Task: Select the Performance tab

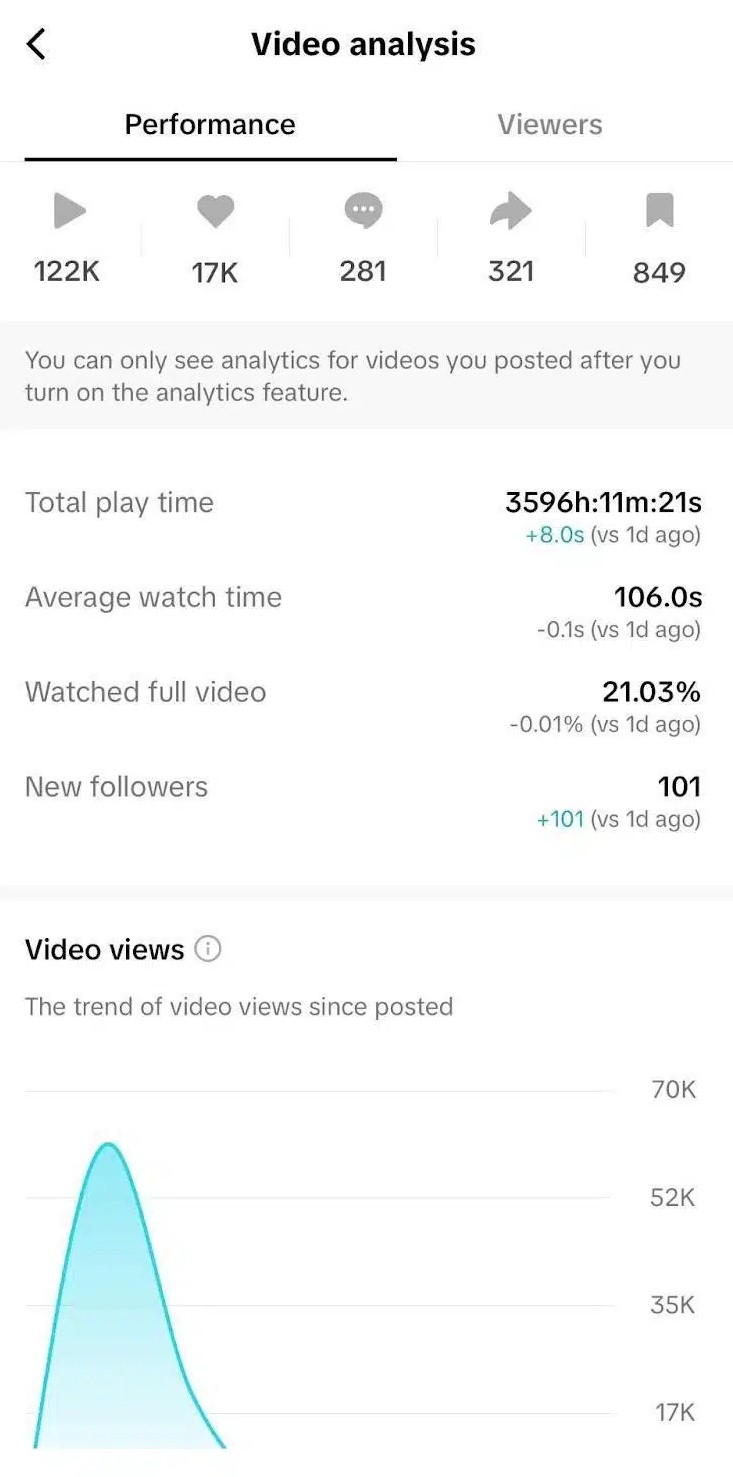Action: 209,124
